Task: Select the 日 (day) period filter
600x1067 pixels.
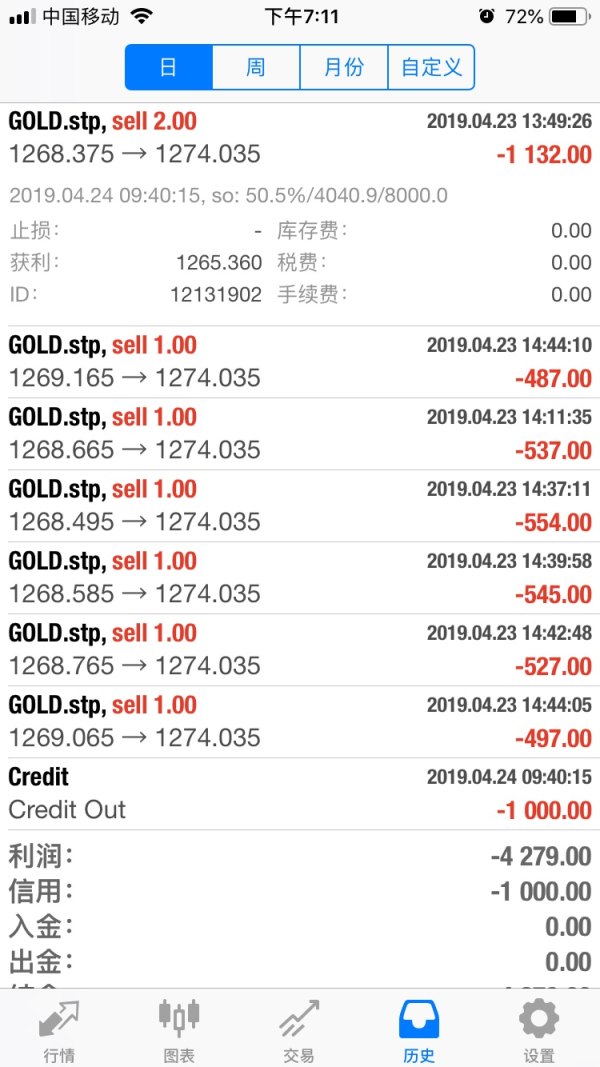Action: tap(168, 68)
